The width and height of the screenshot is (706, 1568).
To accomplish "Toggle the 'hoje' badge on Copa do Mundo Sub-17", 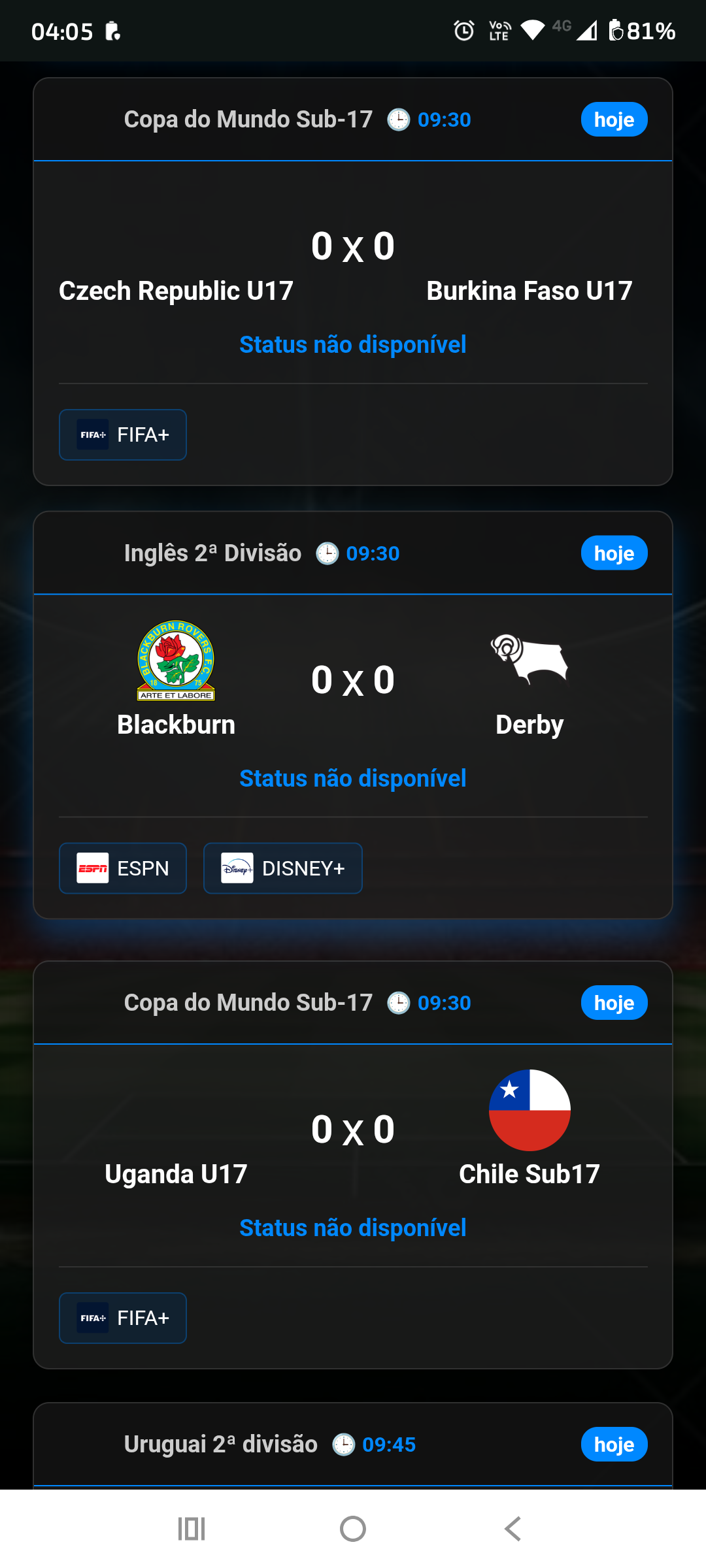I will 613,119.
